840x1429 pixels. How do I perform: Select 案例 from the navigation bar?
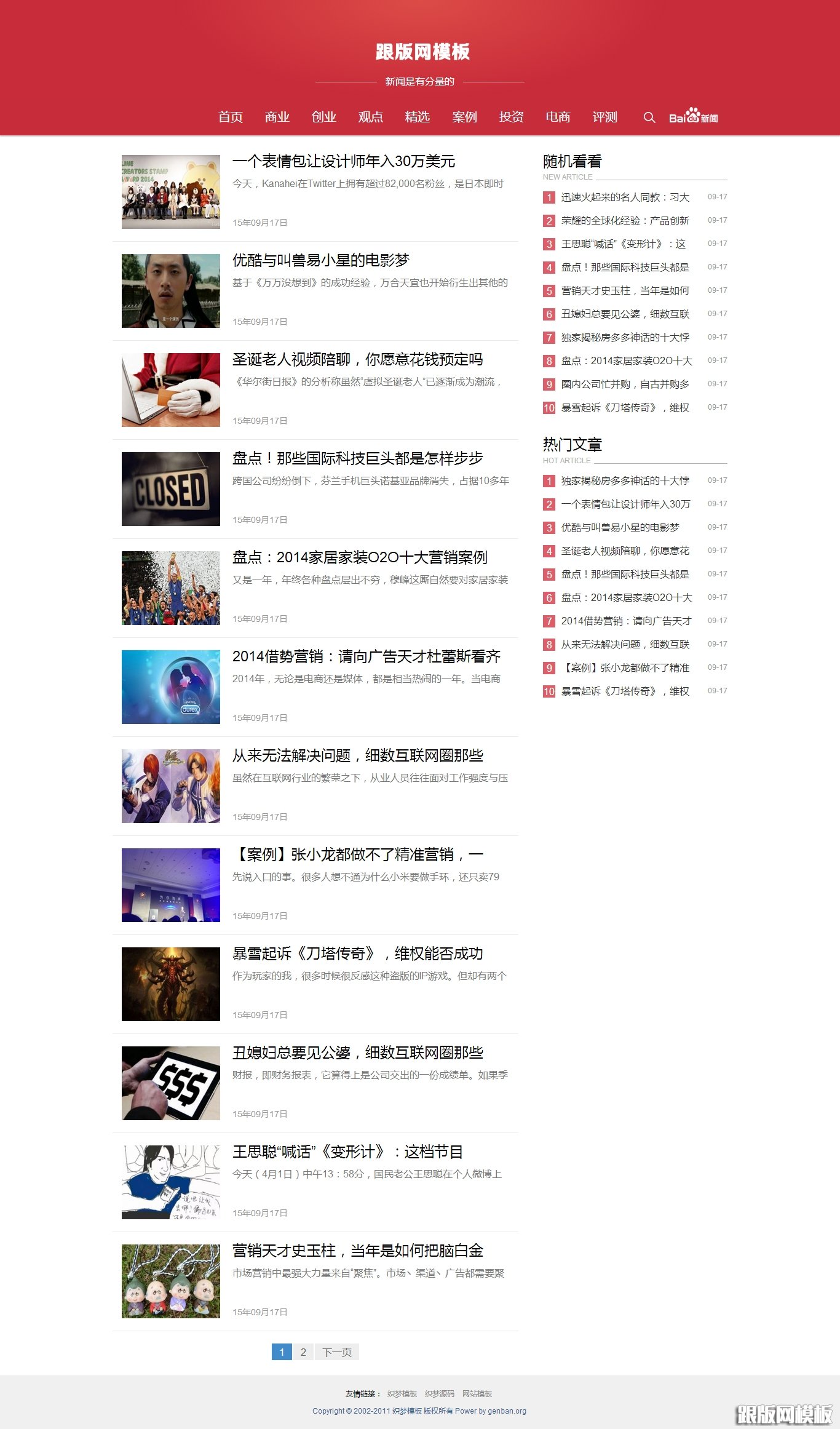[465, 117]
